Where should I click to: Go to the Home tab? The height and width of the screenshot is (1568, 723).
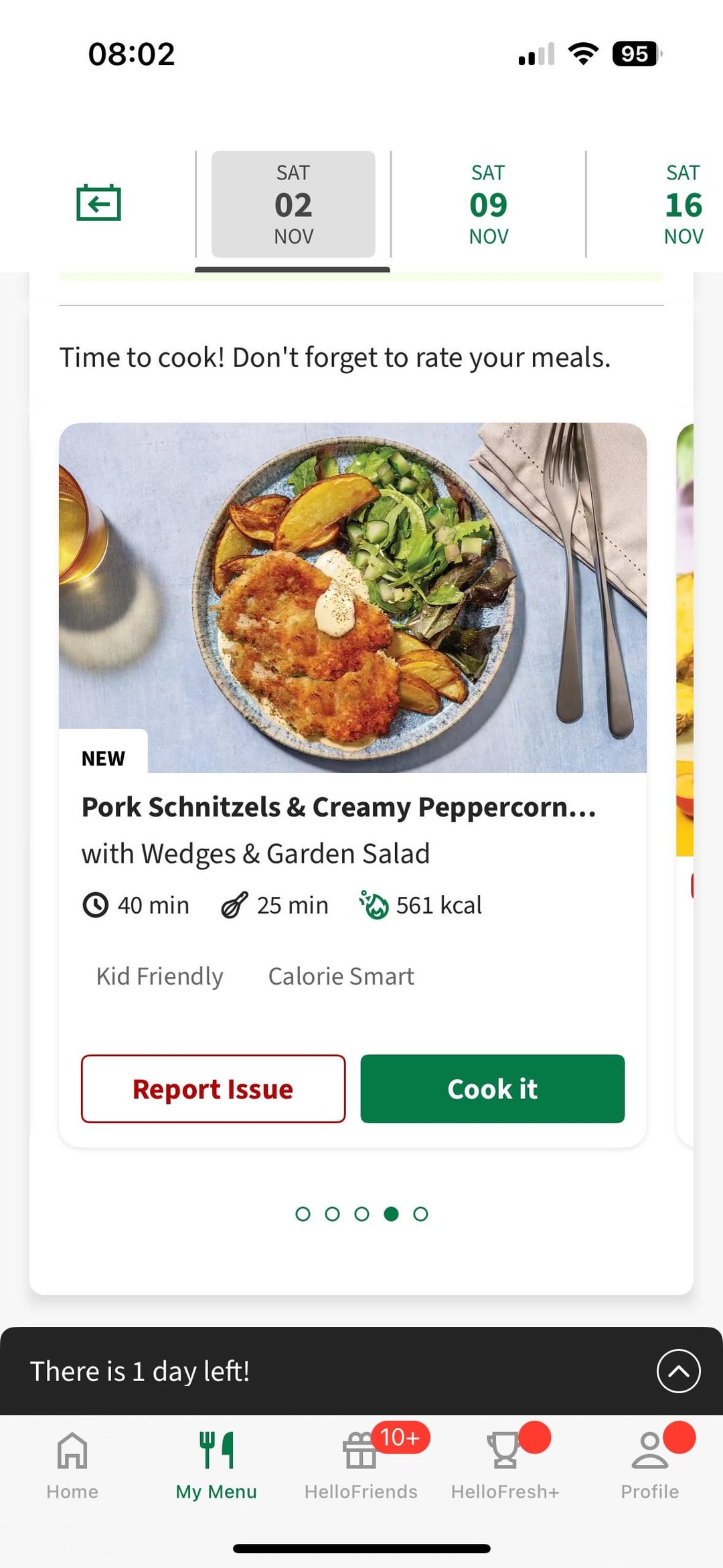72,1465
